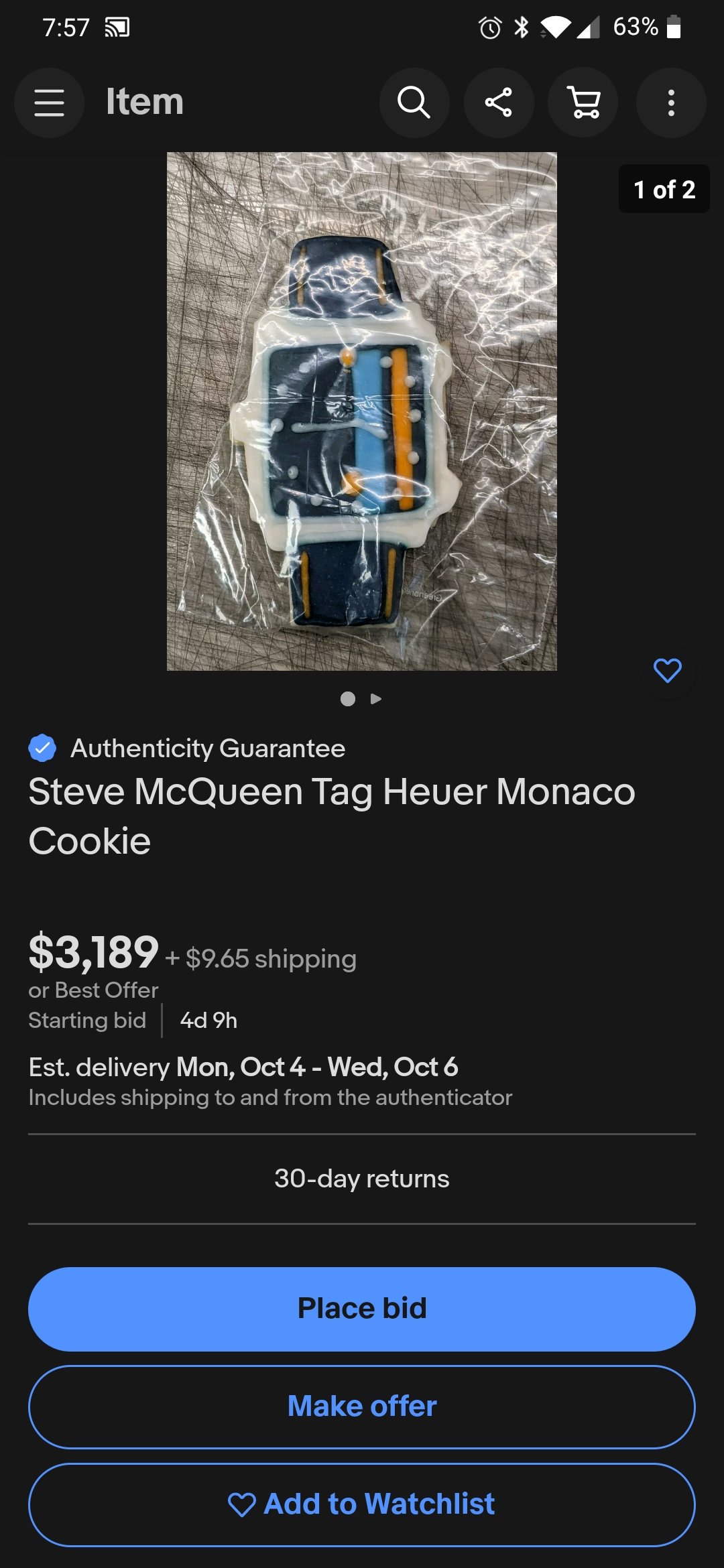The image size is (724, 1568).
Task: Add to Watchlist
Action: [361, 1504]
